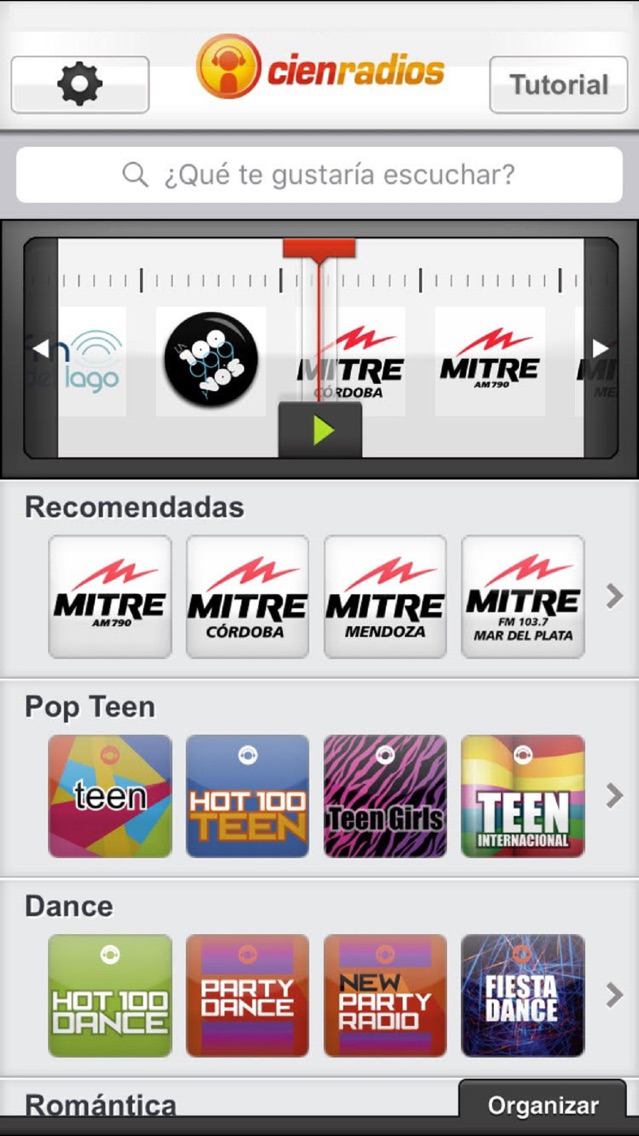
Task: Open the Teen Girls station
Action: point(385,796)
